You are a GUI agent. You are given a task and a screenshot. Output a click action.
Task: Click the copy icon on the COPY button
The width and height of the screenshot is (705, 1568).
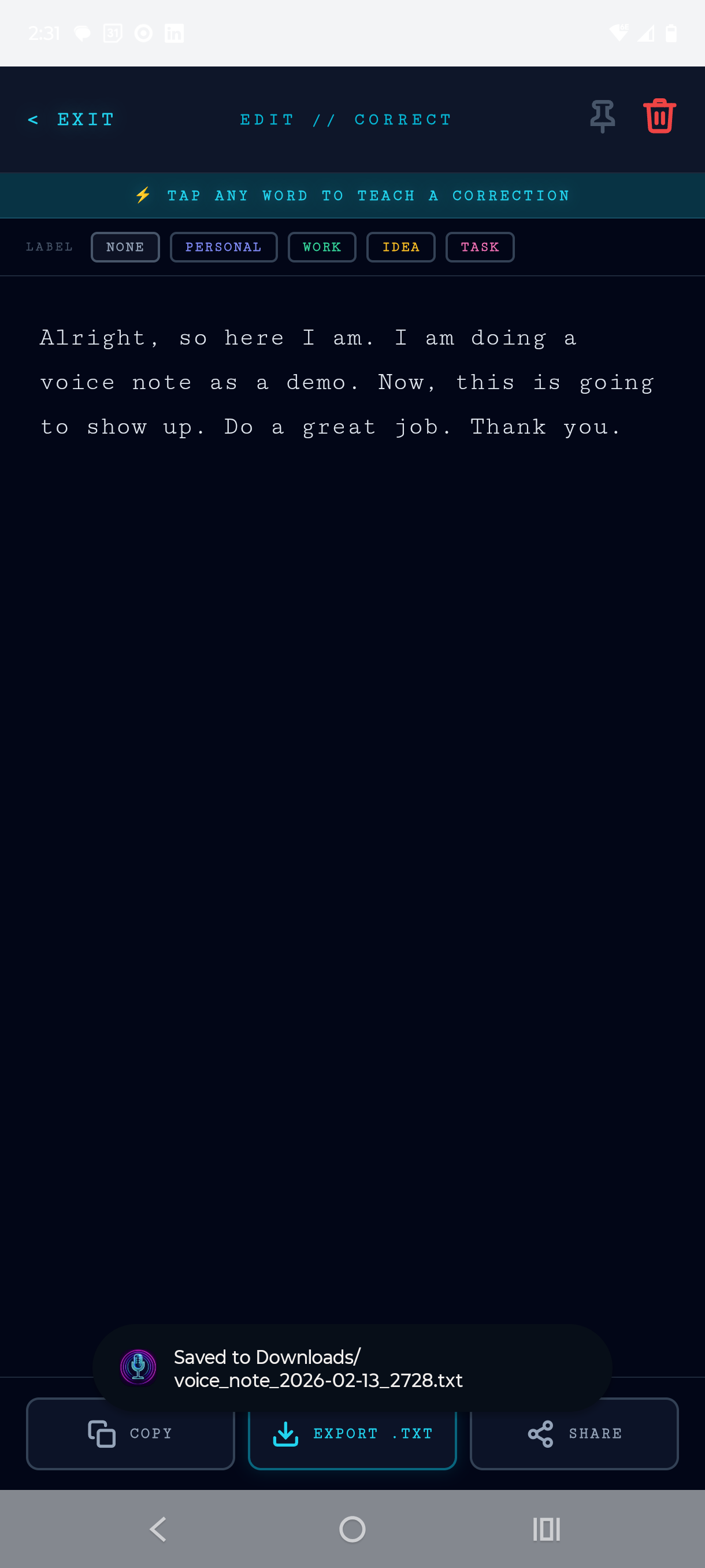[x=101, y=1433]
